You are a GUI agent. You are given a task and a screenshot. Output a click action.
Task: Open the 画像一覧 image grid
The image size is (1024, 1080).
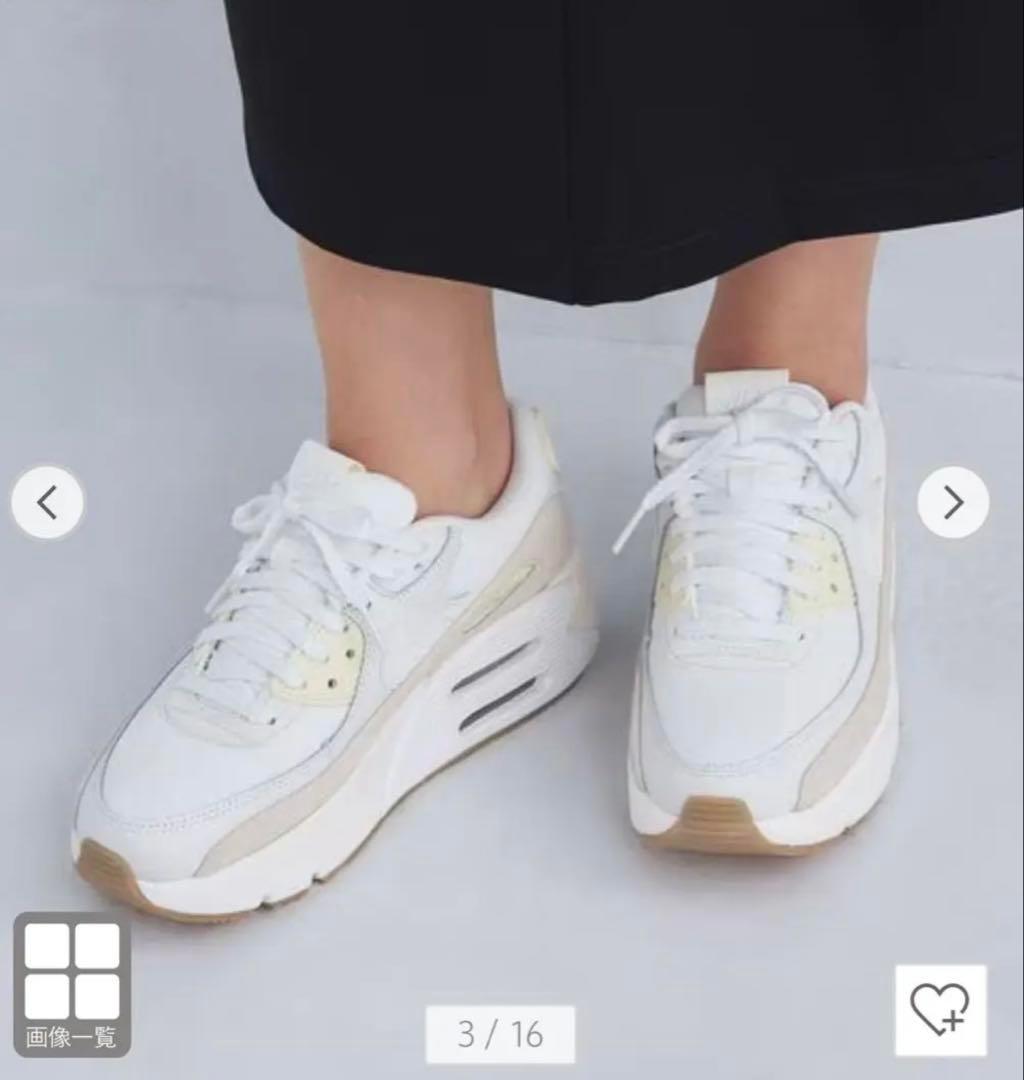click(71, 983)
